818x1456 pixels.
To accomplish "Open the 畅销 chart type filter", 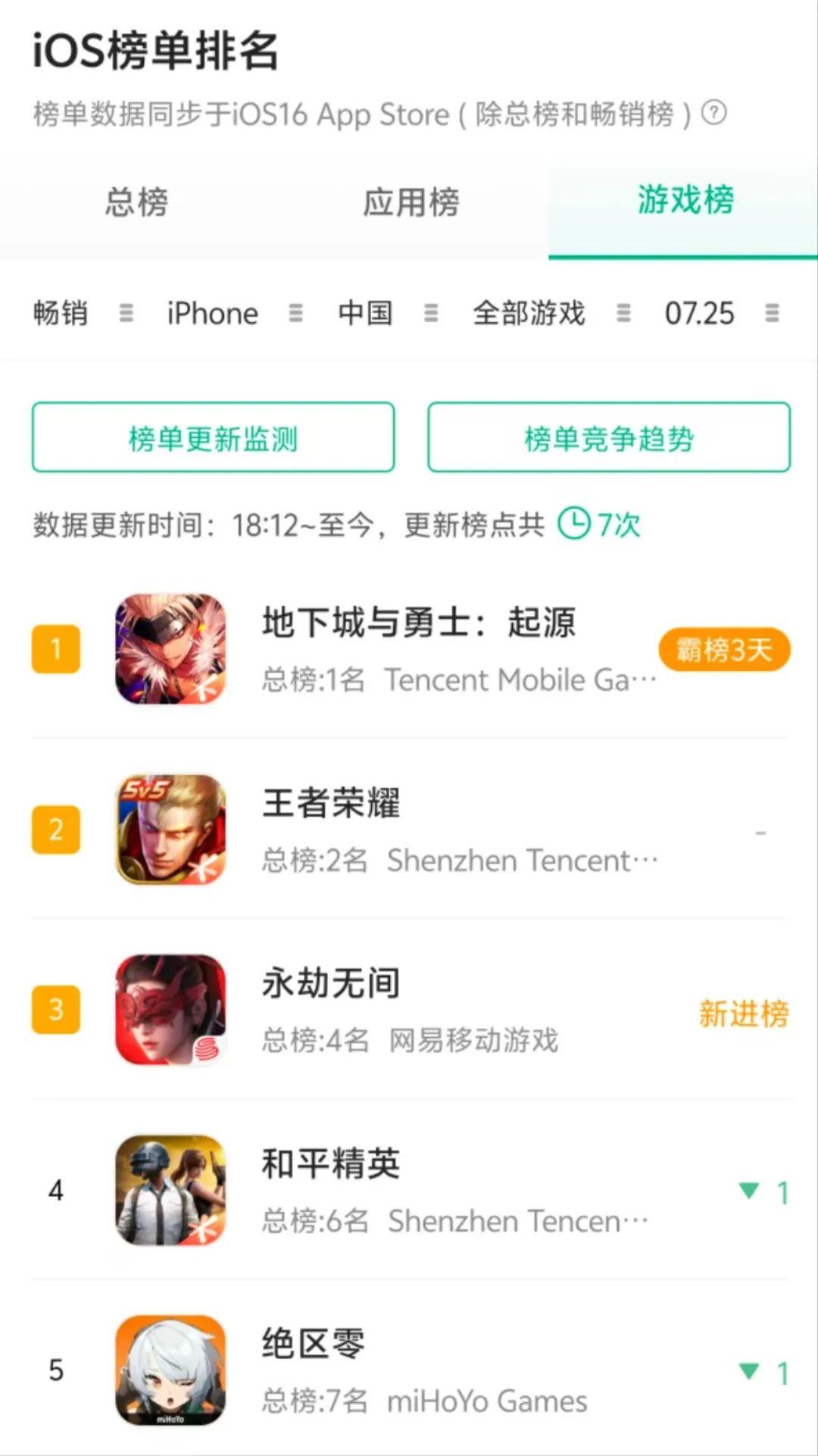I will (82, 313).
